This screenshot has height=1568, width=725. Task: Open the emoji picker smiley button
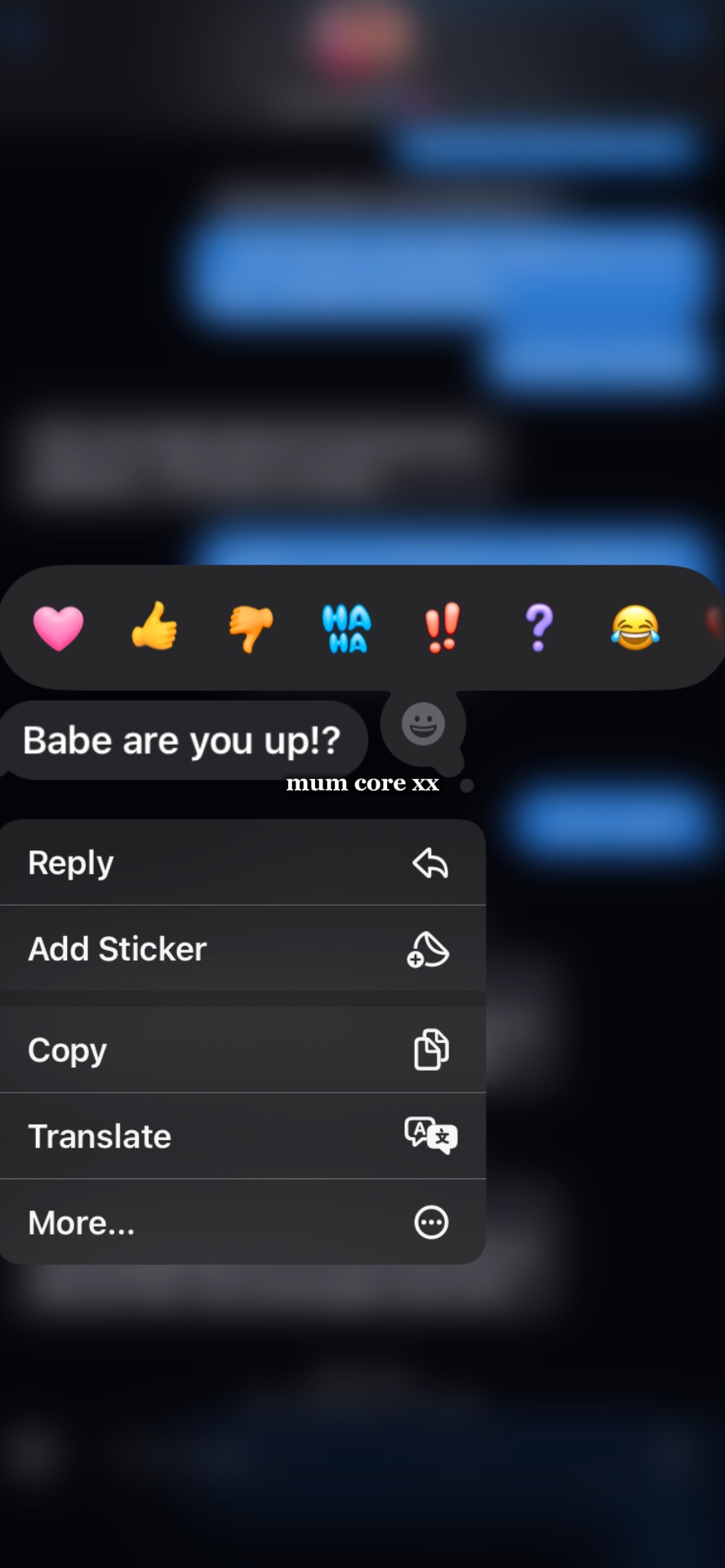point(423,724)
